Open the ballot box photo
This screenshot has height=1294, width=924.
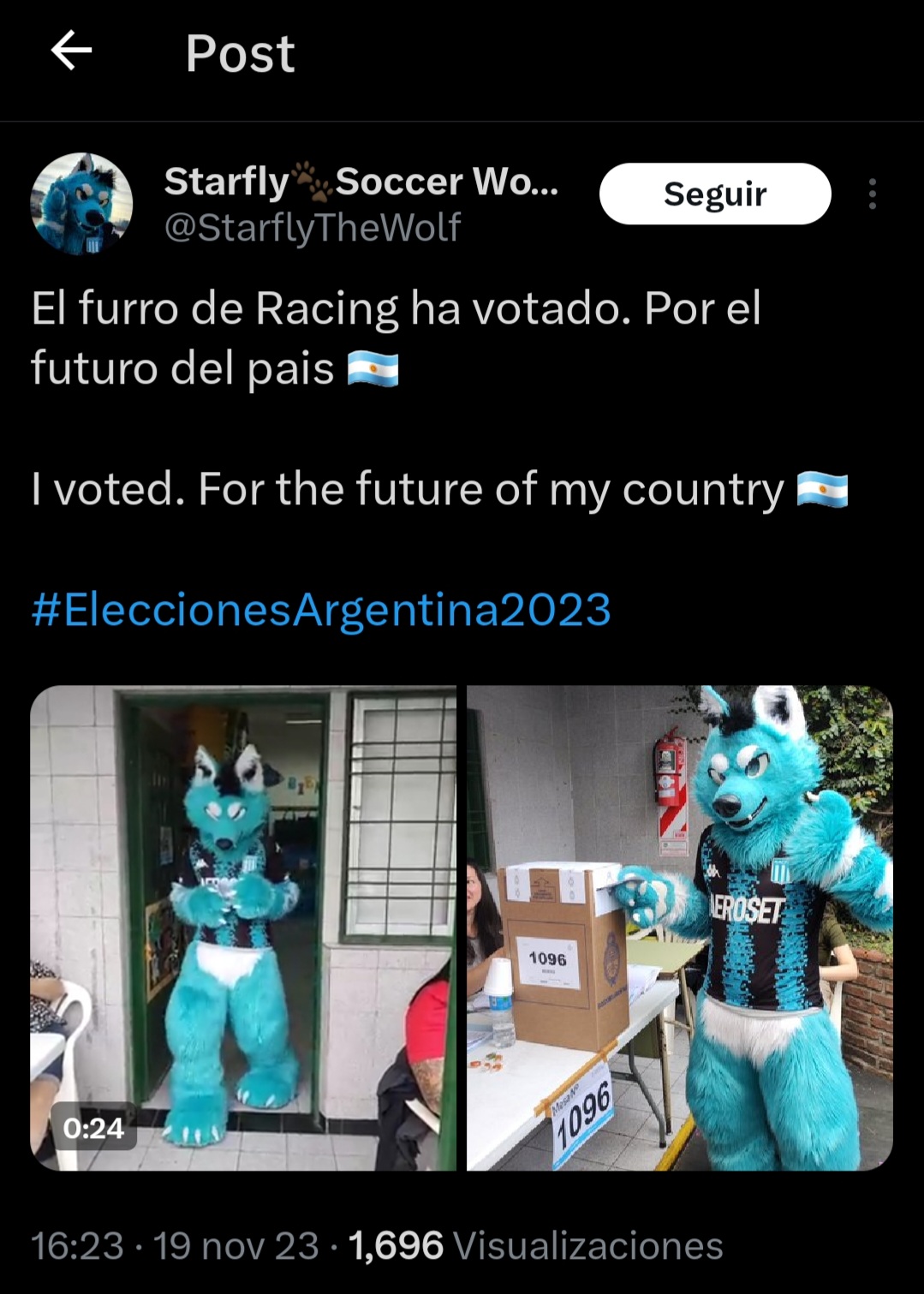(x=679, y=927)
